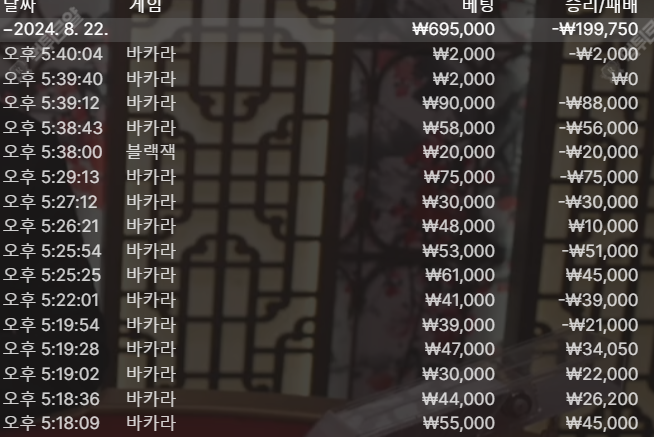
Task: Collapse the 2024. 8. 22. date group
Action: [56, 29]
